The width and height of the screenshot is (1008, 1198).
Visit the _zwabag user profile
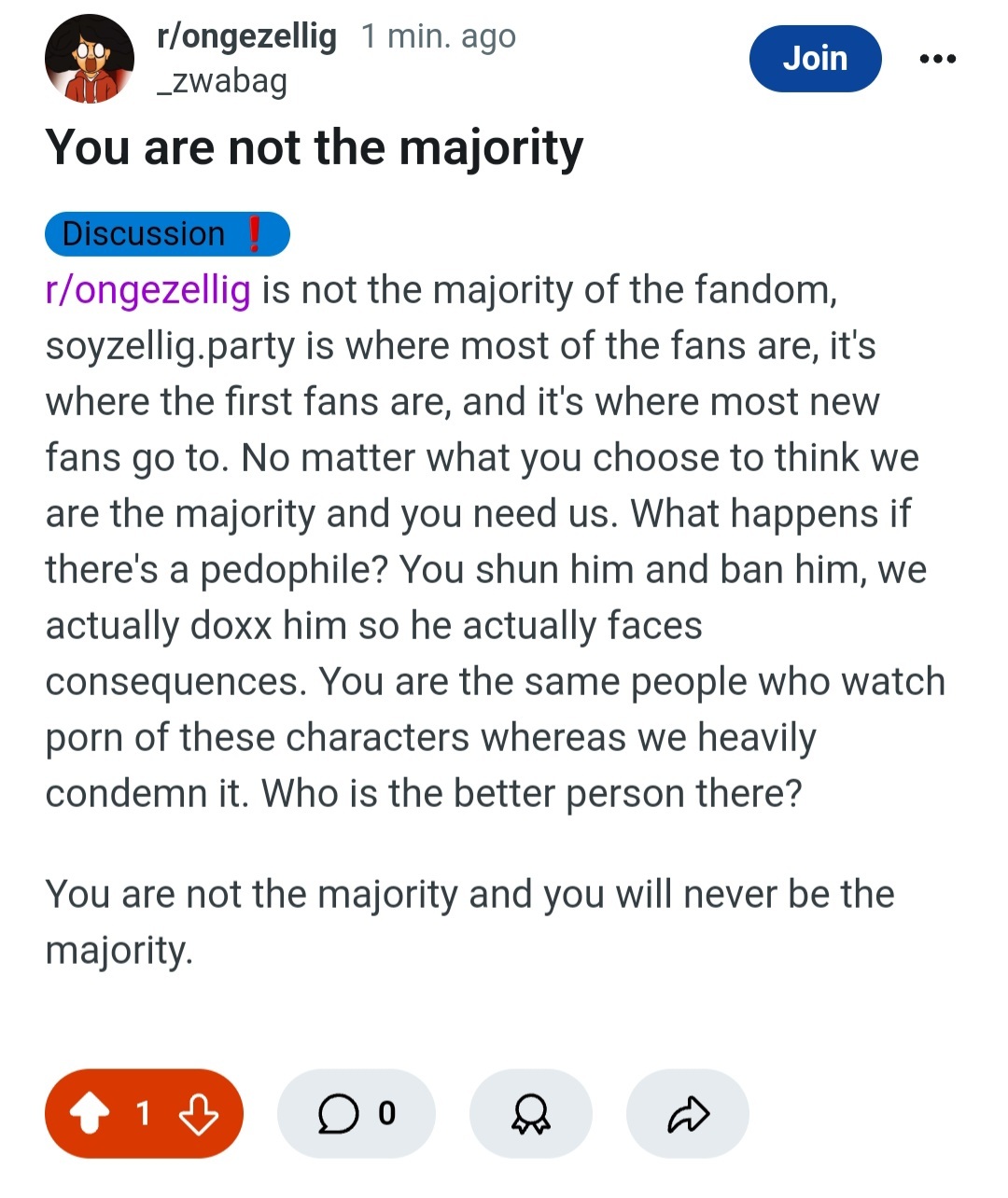pos(221,82)
